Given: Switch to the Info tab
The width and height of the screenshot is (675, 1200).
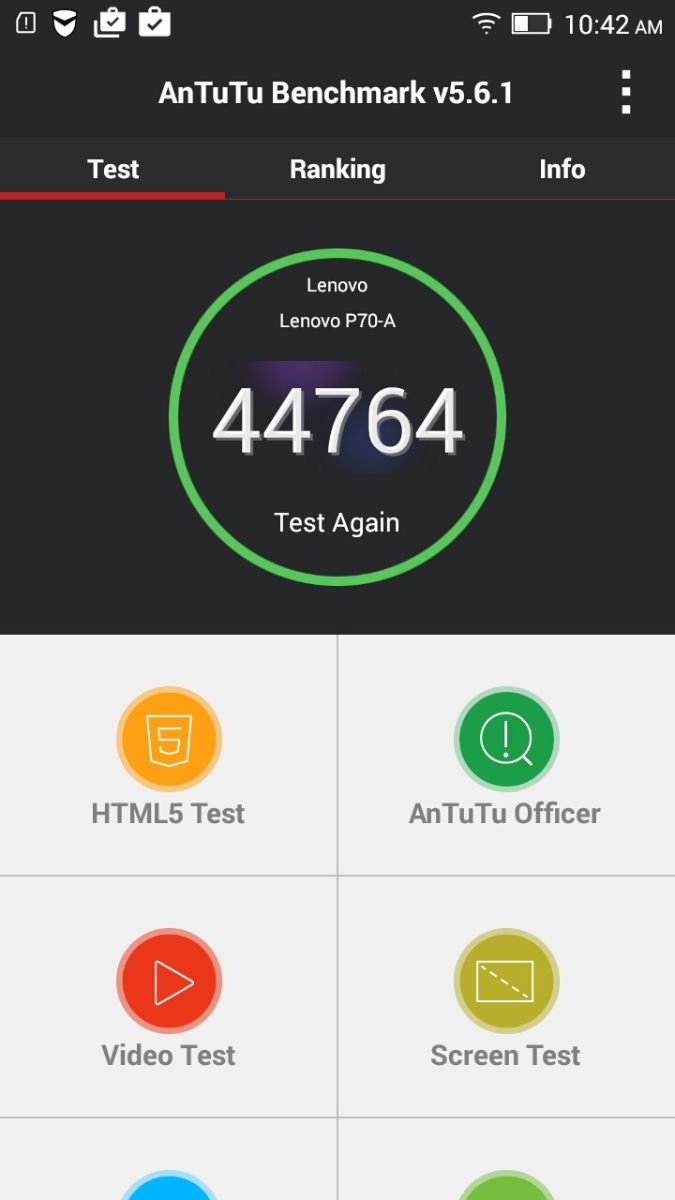Looking at the screenshot, I should (x=561, y=169).
